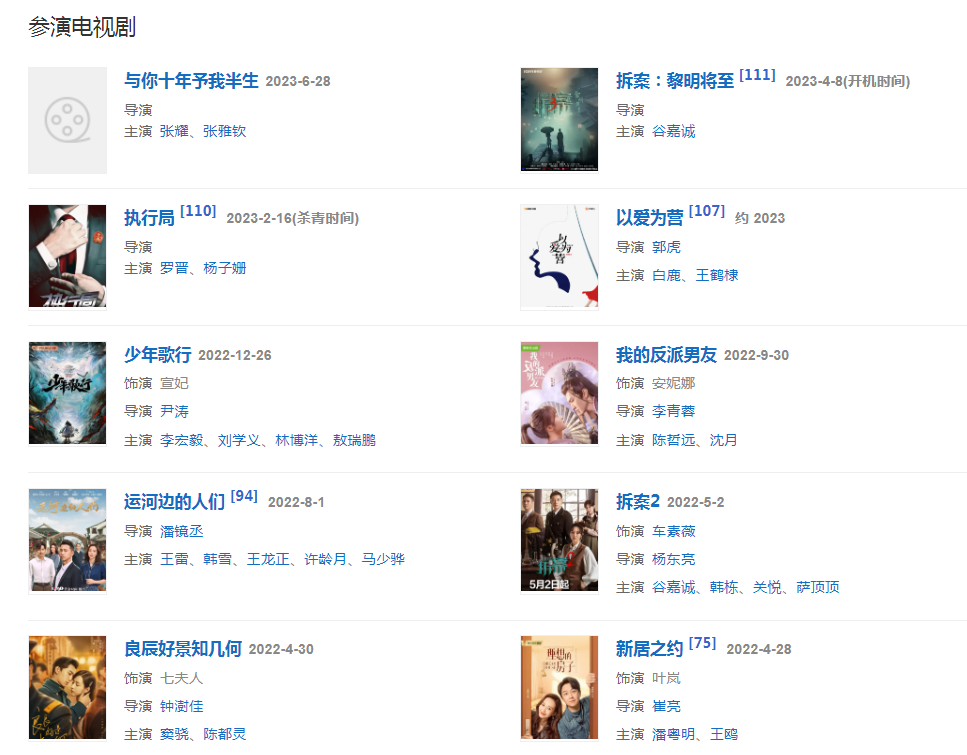Image resolution: width=967 pixels, height=755 pixels.
Task: Open the 良辰好景知几何 title link
Action: [x=183, y=649]
